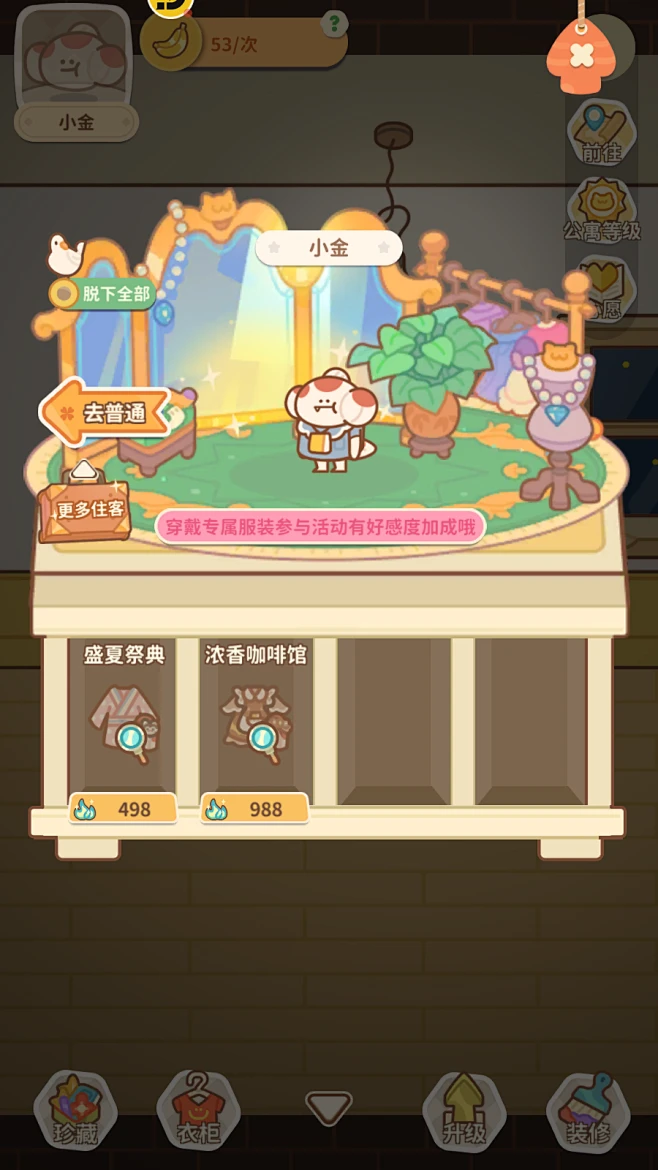Go to 去普通 arrow sign

click(105, 413)
